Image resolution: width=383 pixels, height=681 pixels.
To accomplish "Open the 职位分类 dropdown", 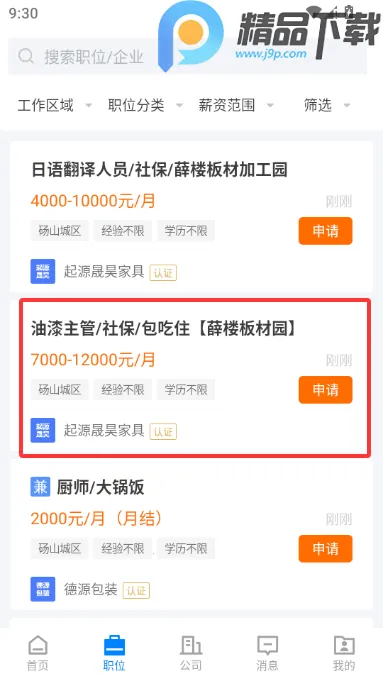I will (x=145, y=105).
